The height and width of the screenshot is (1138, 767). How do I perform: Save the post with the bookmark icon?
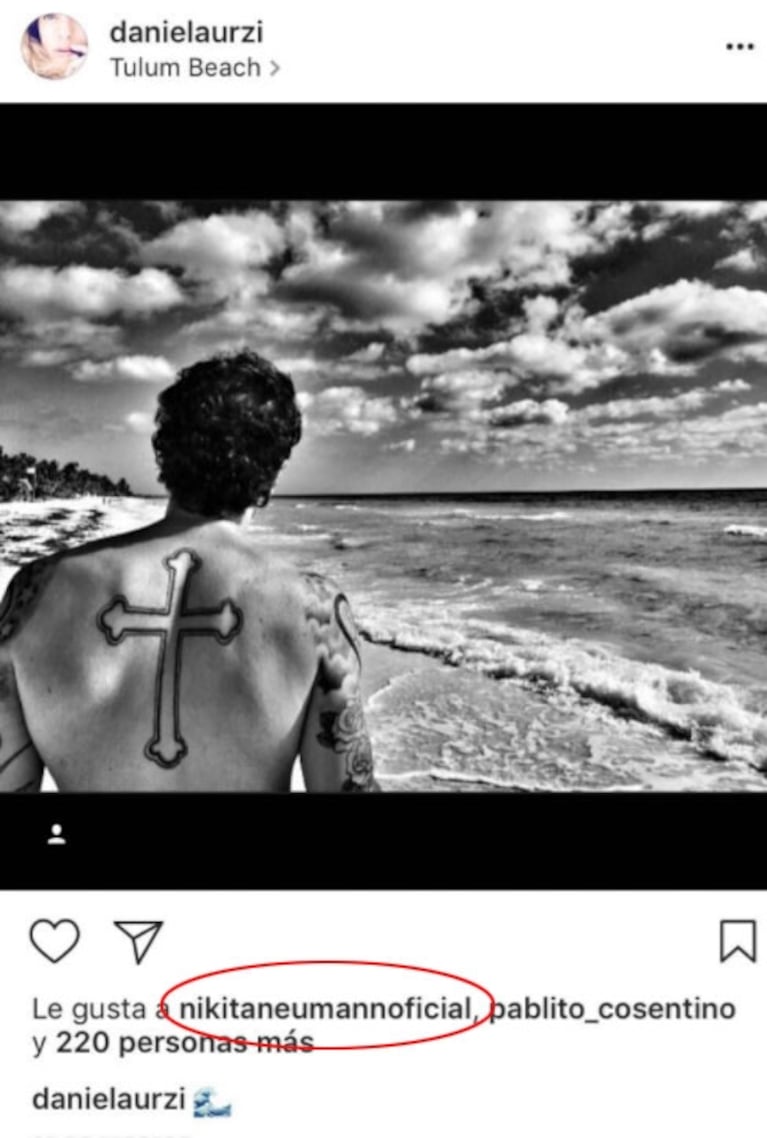pyautogui.click(x=737, y=941)
